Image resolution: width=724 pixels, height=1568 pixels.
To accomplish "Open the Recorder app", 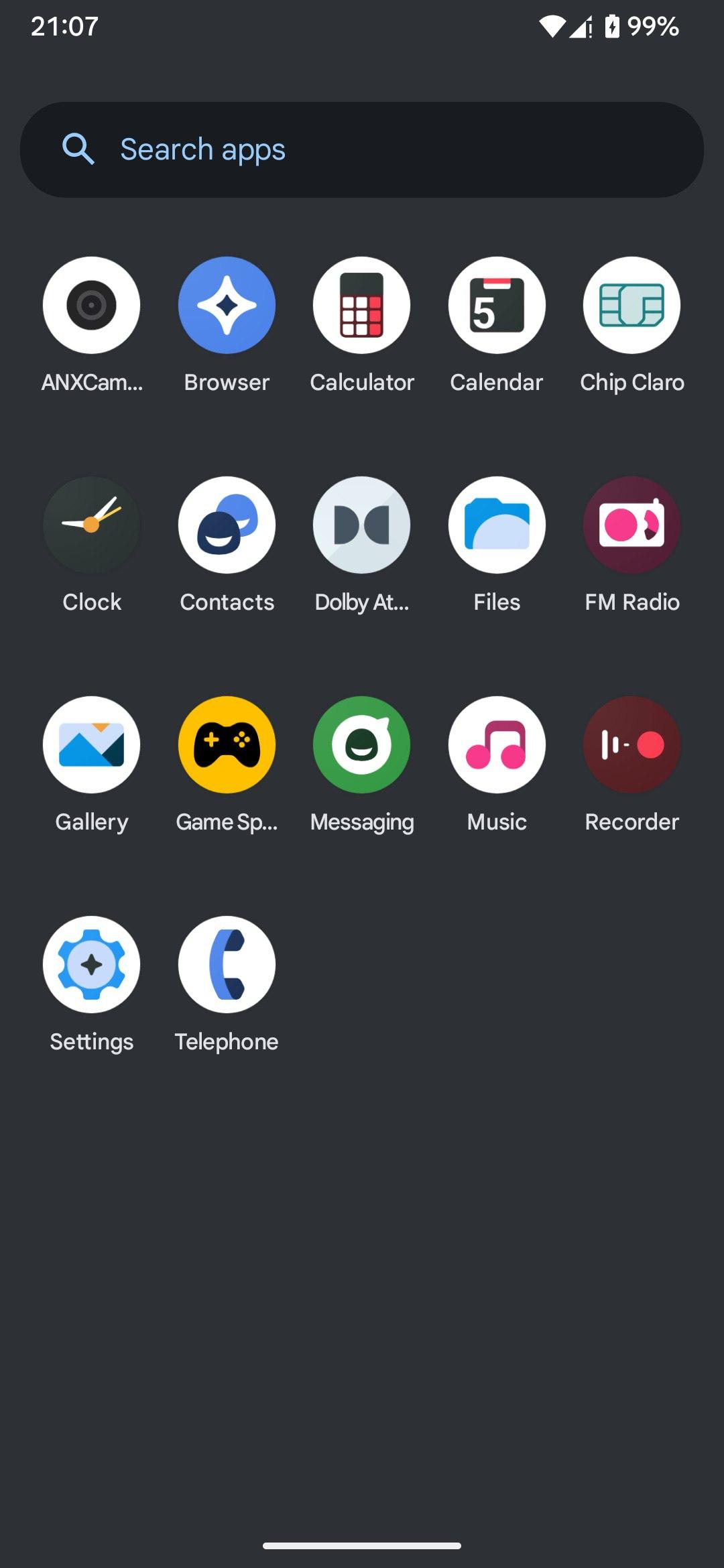I will [x=631, y=745].
